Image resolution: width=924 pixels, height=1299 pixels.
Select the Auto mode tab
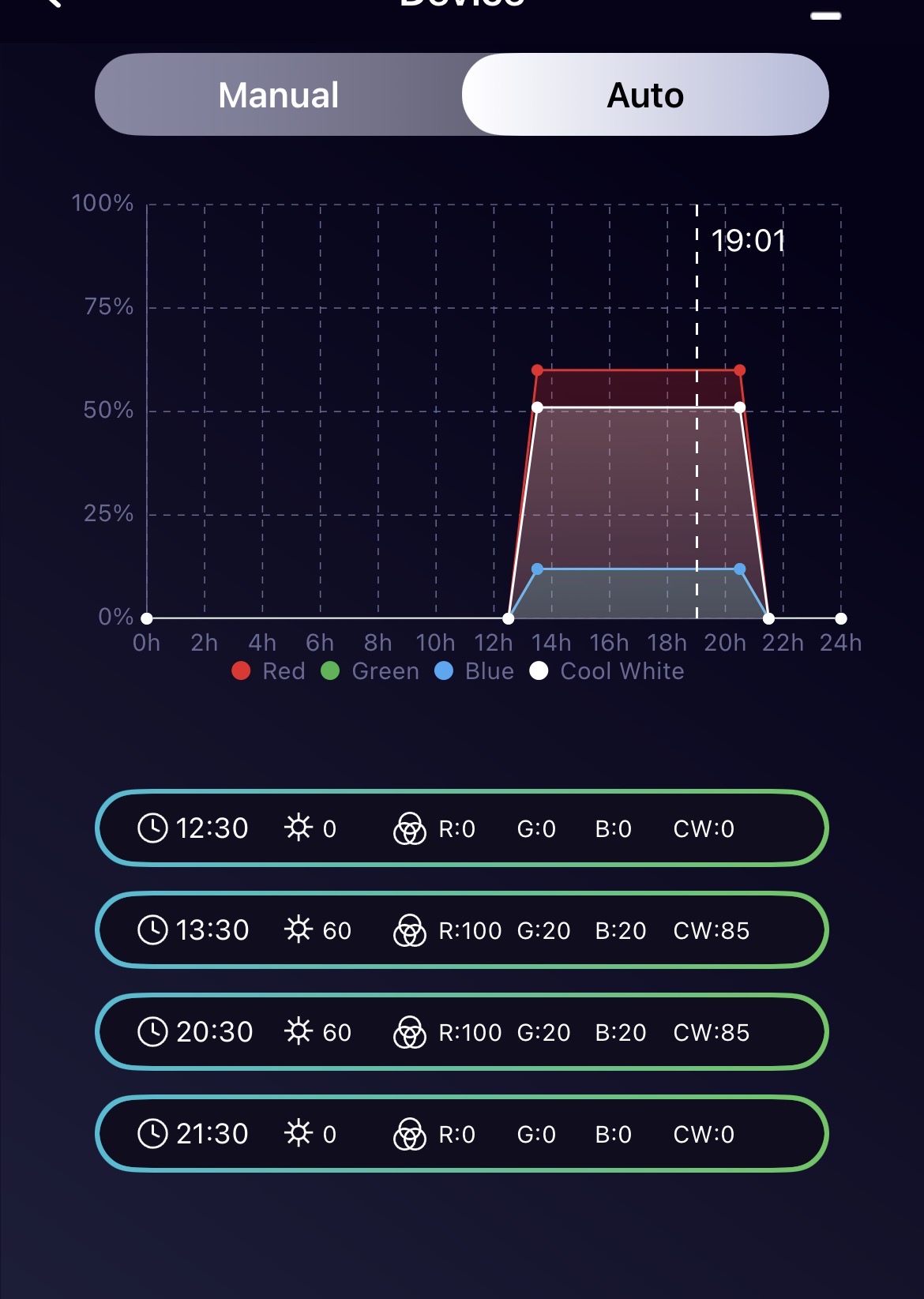(644, 96)
